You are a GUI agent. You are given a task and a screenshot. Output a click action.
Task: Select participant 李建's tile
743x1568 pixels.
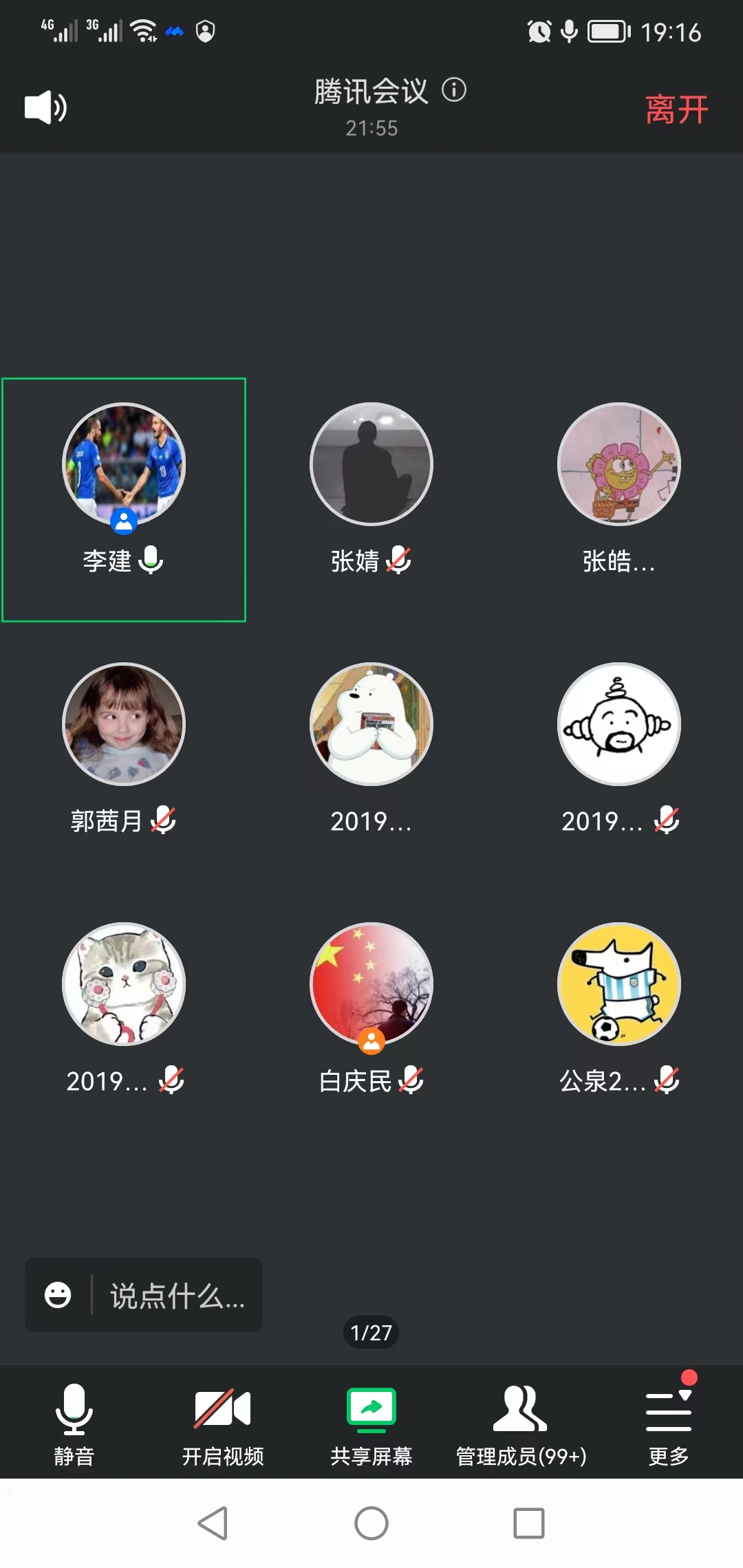tap(124, 499)
